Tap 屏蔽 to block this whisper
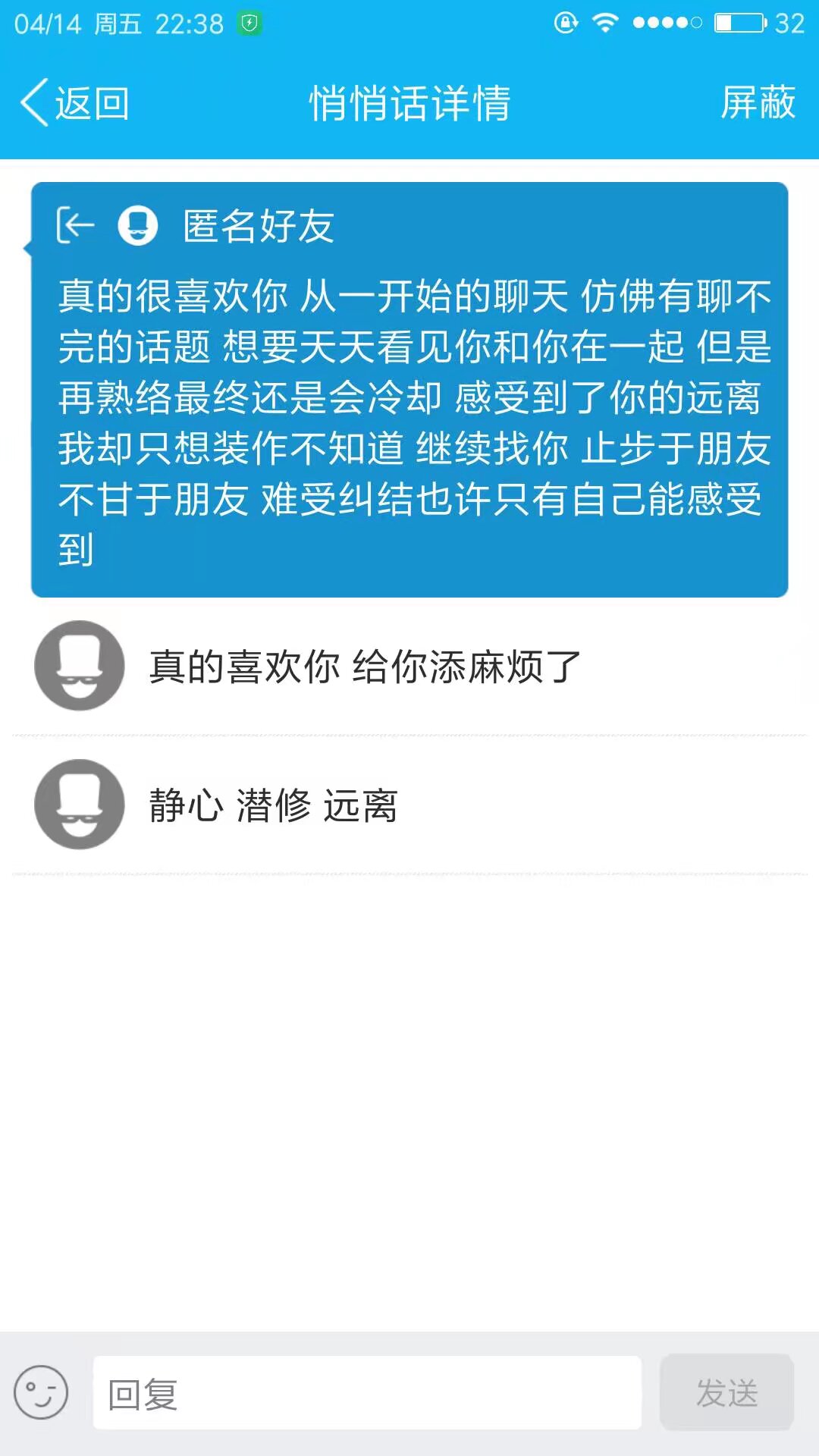 tap(758, 102)
